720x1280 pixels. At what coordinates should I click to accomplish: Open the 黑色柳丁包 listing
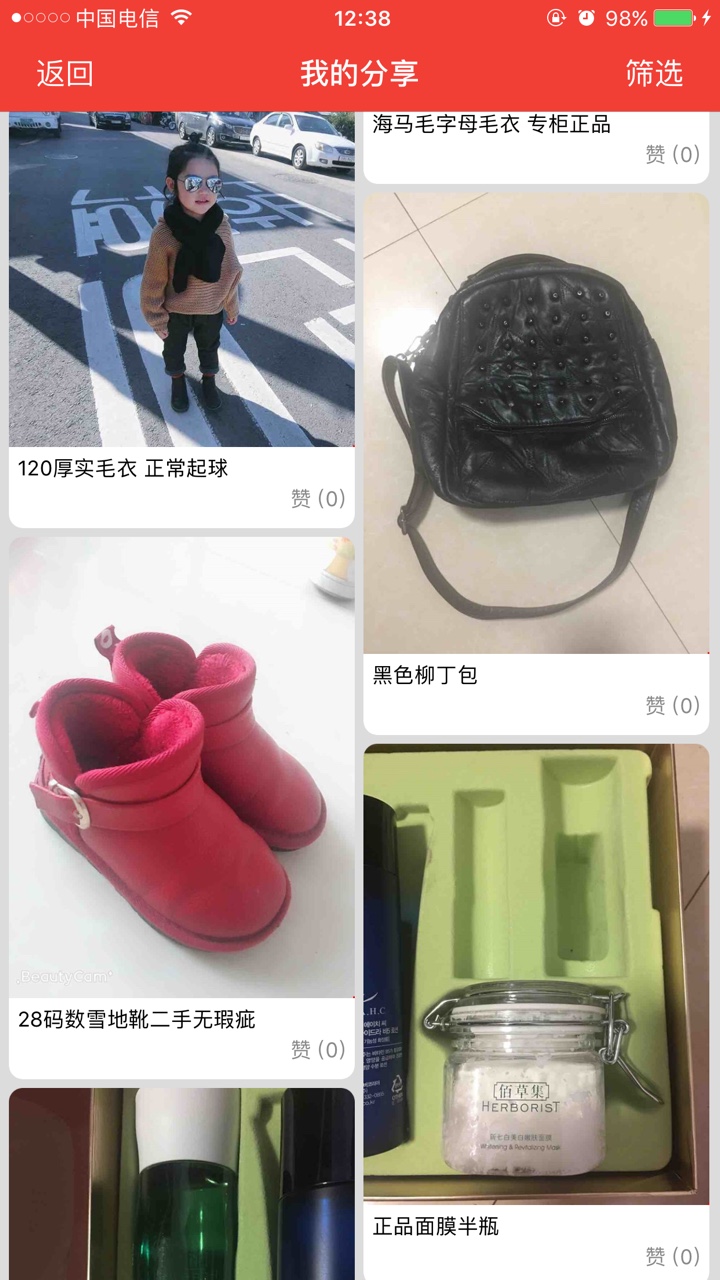[x=536, y=464]
